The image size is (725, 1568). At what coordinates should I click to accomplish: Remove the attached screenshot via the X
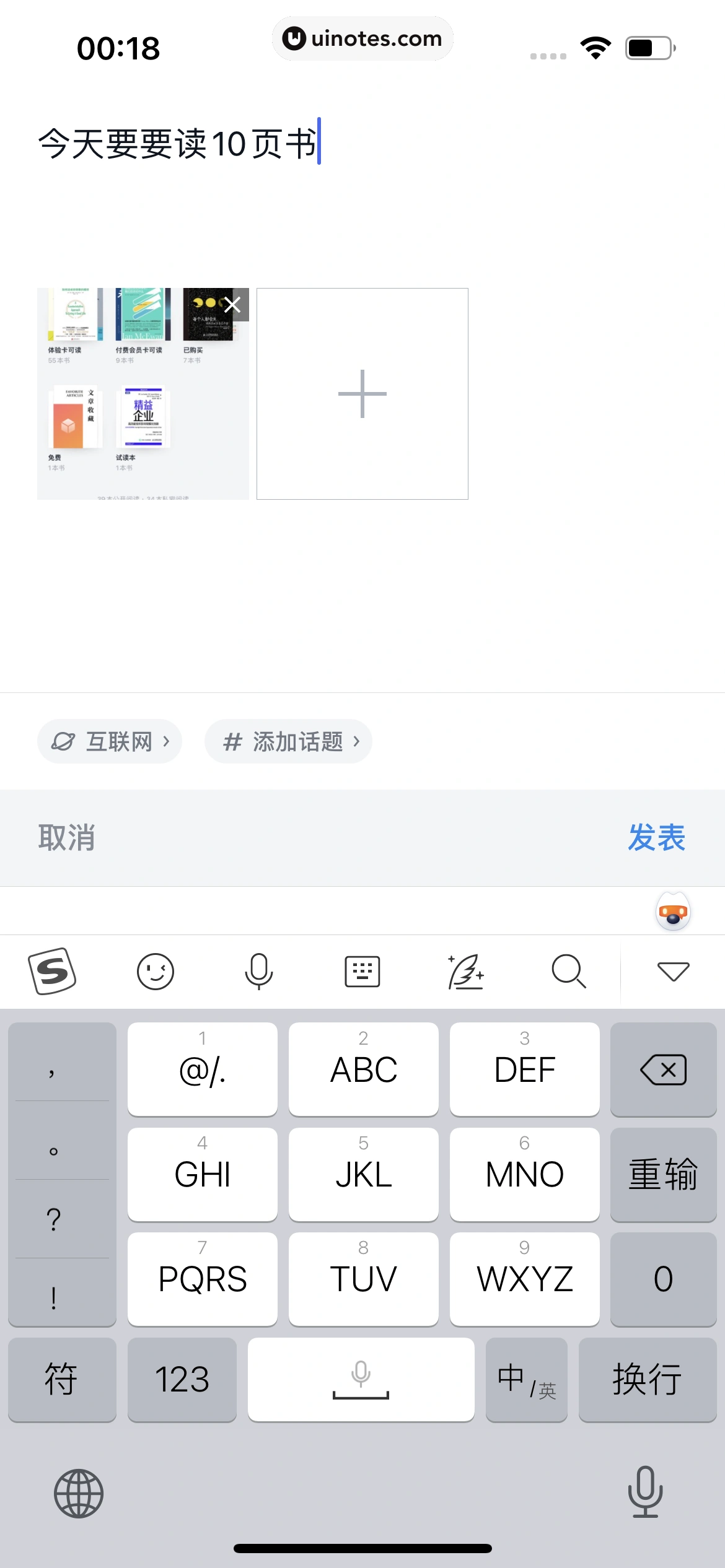click(x=232, y=305)
